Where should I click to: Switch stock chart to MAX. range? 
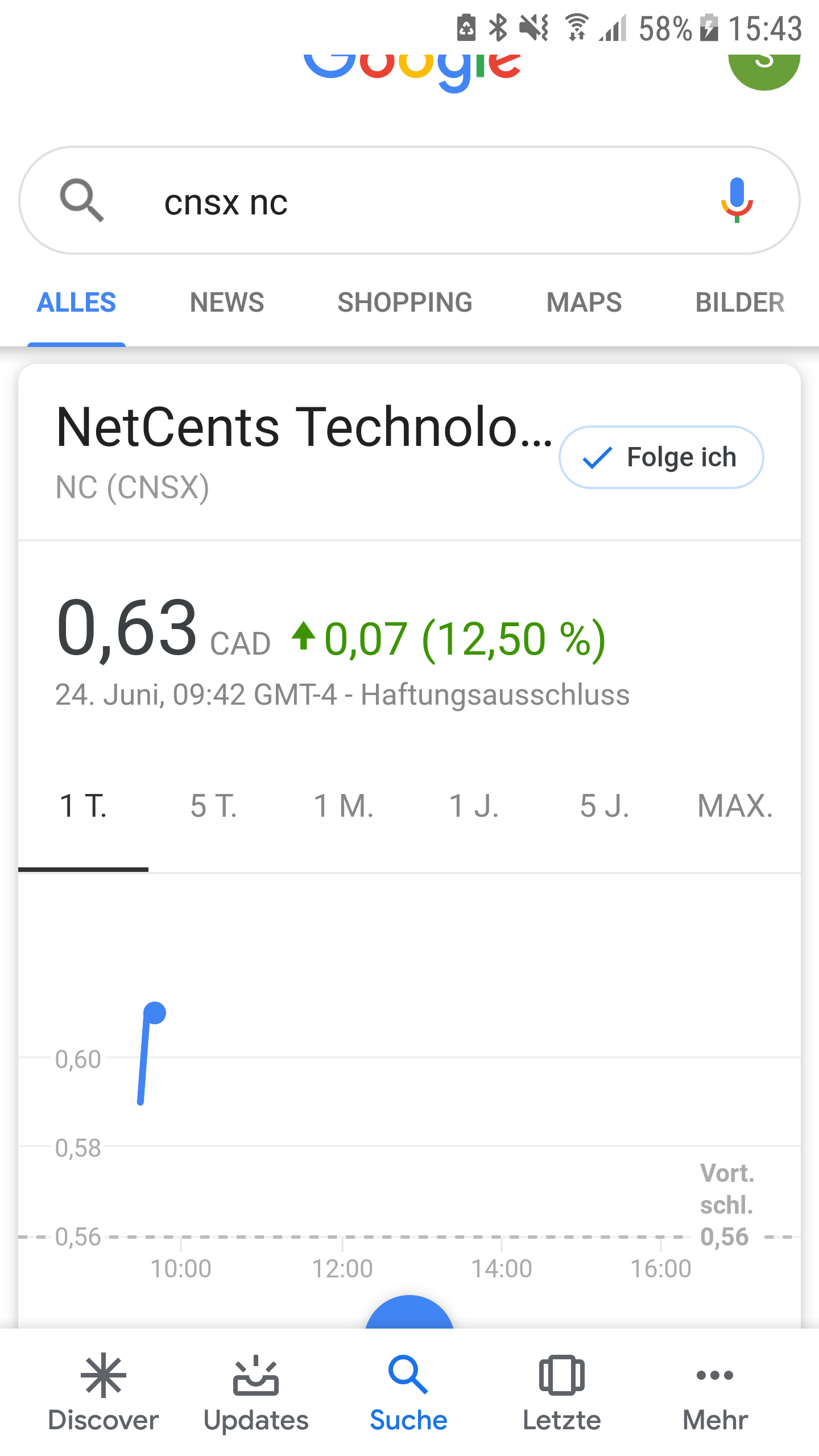[735, 806]
